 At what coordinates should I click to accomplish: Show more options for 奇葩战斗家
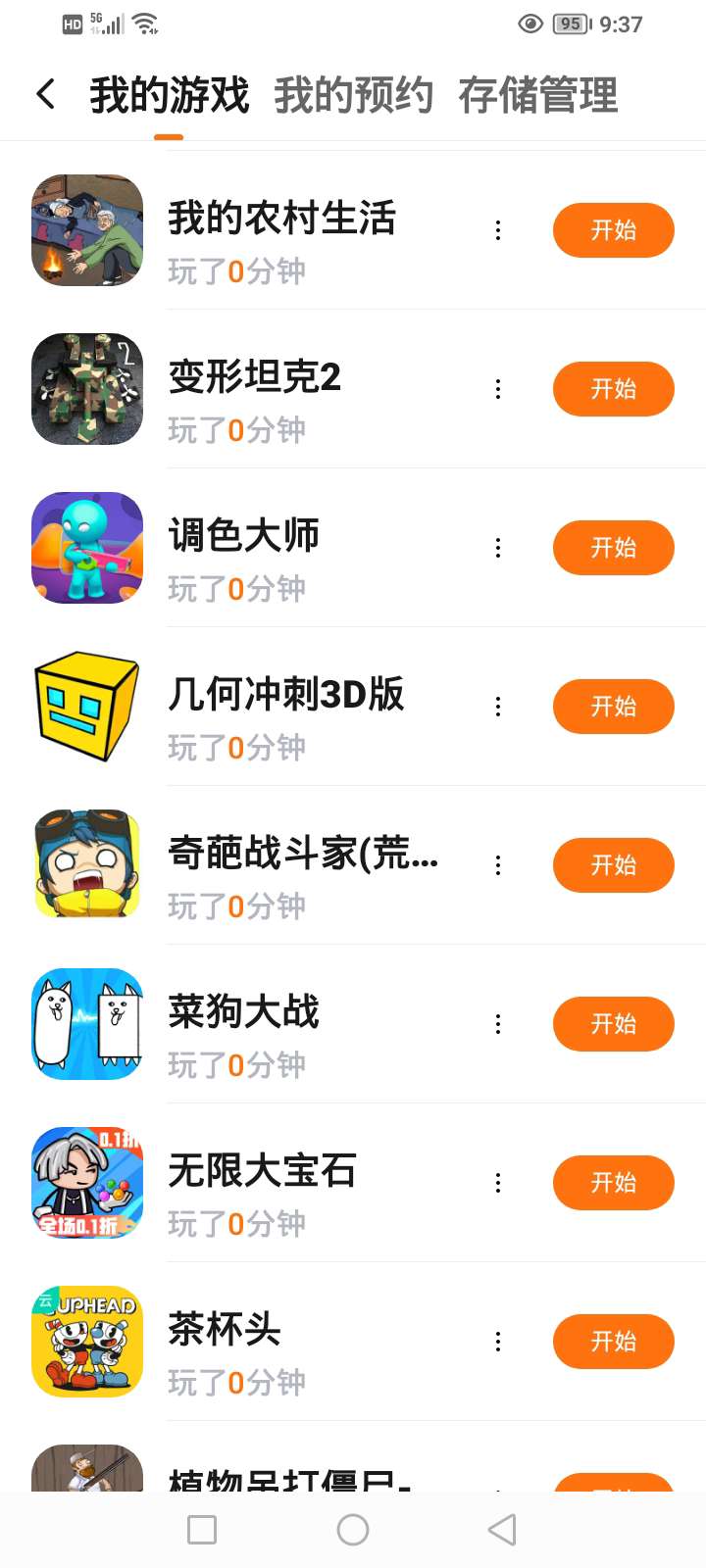[498, 865]
